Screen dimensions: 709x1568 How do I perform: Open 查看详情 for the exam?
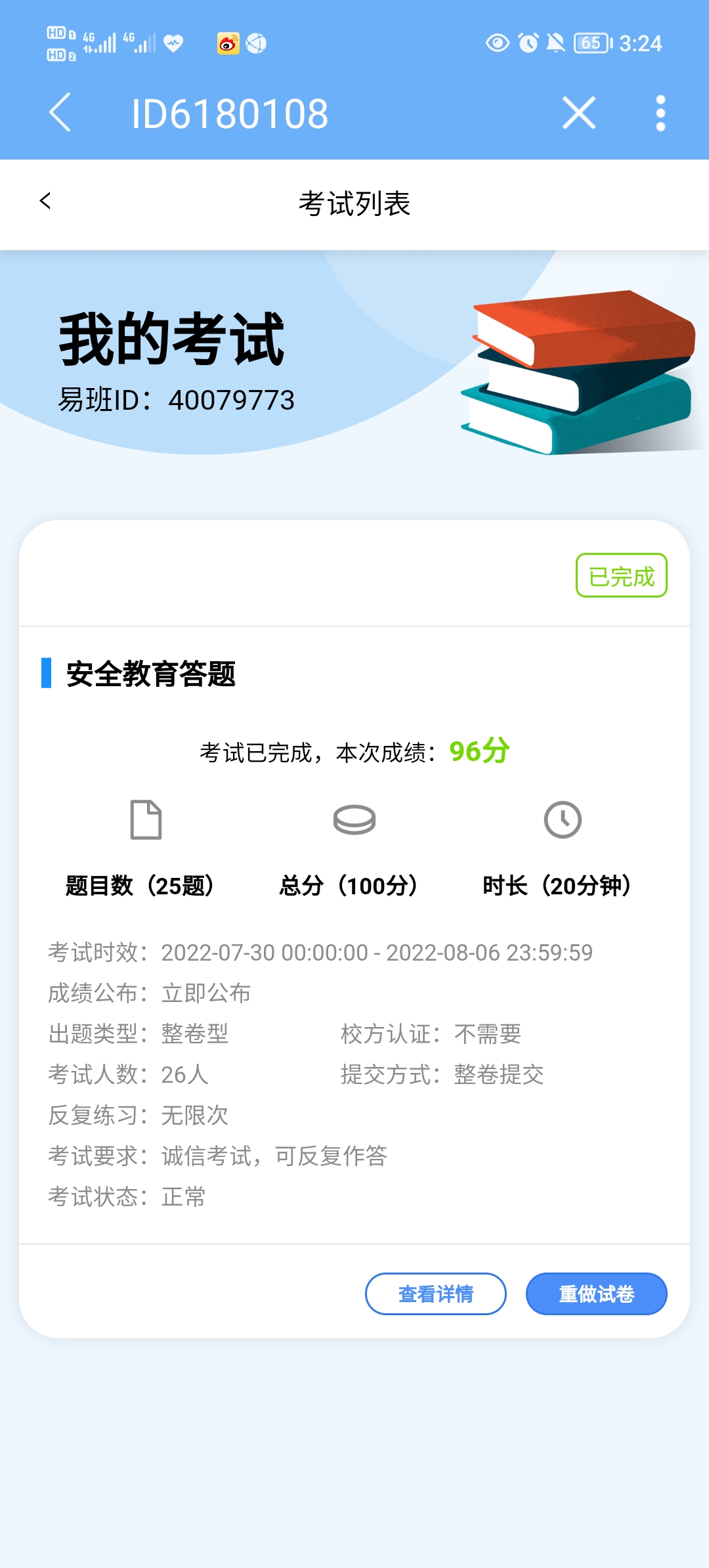pyautogui.click(x=436, y=1294)
